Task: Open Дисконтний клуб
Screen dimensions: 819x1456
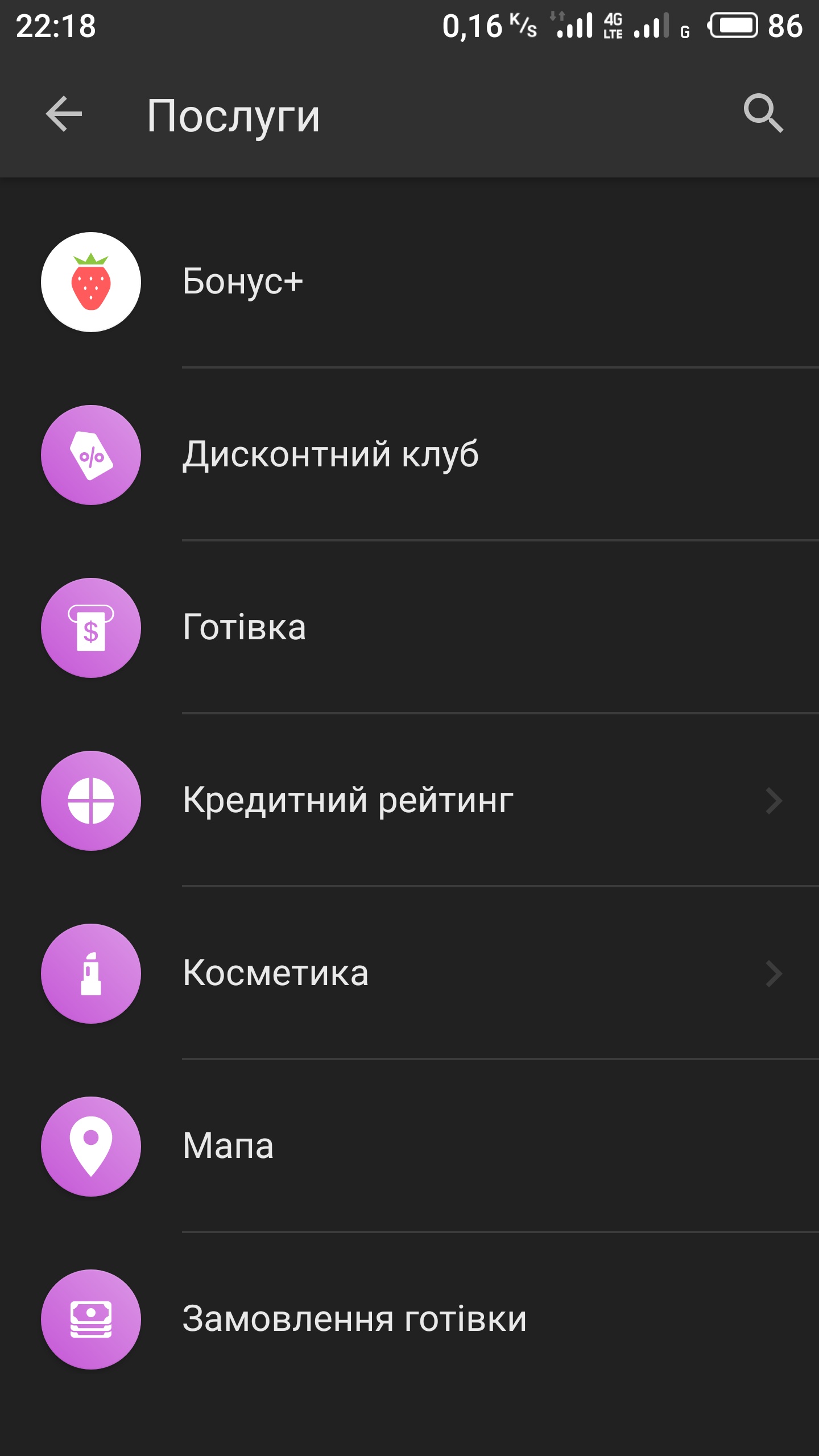Action: click(409, 454)
